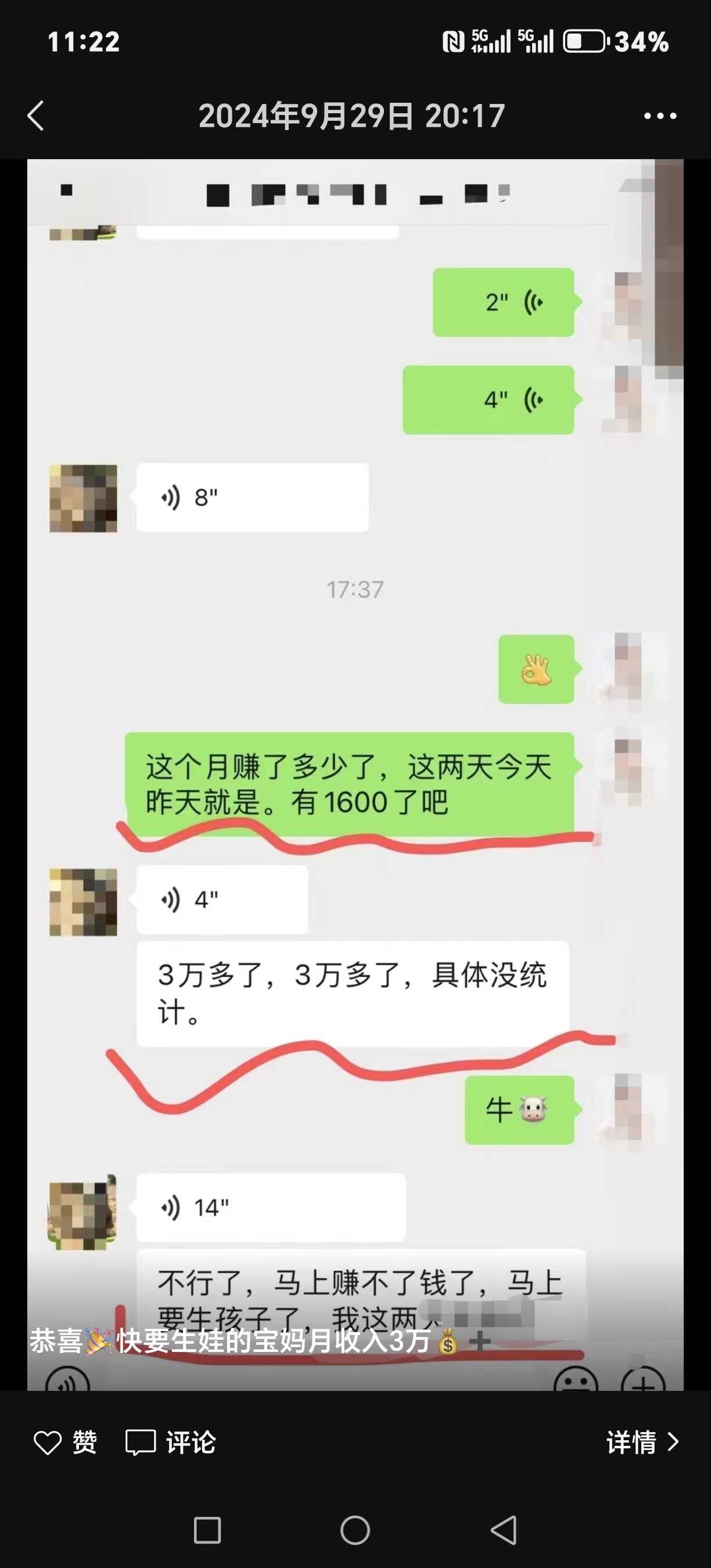711x1568 pixels.
Task: Go back from the photo viewer
Action: tap(35, 116)
